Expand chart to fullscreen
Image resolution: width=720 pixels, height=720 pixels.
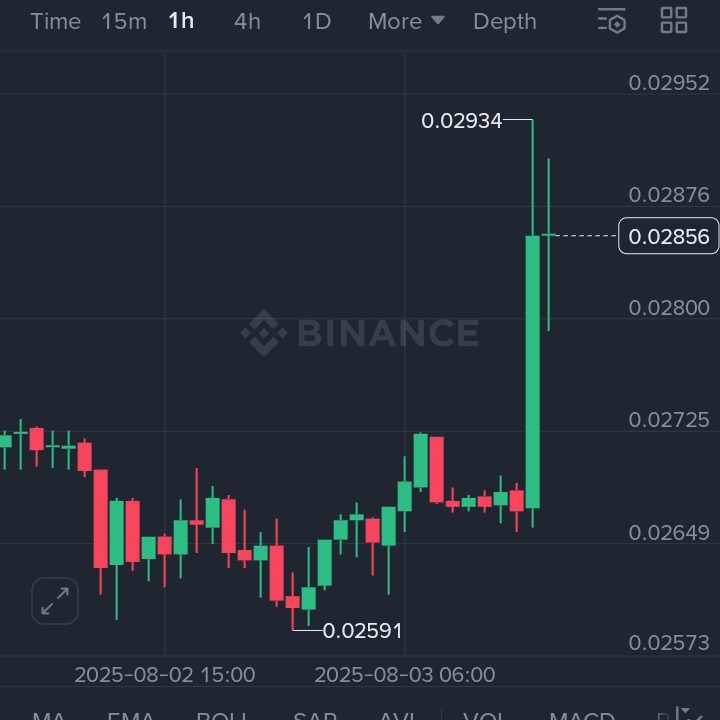(55, 601)
